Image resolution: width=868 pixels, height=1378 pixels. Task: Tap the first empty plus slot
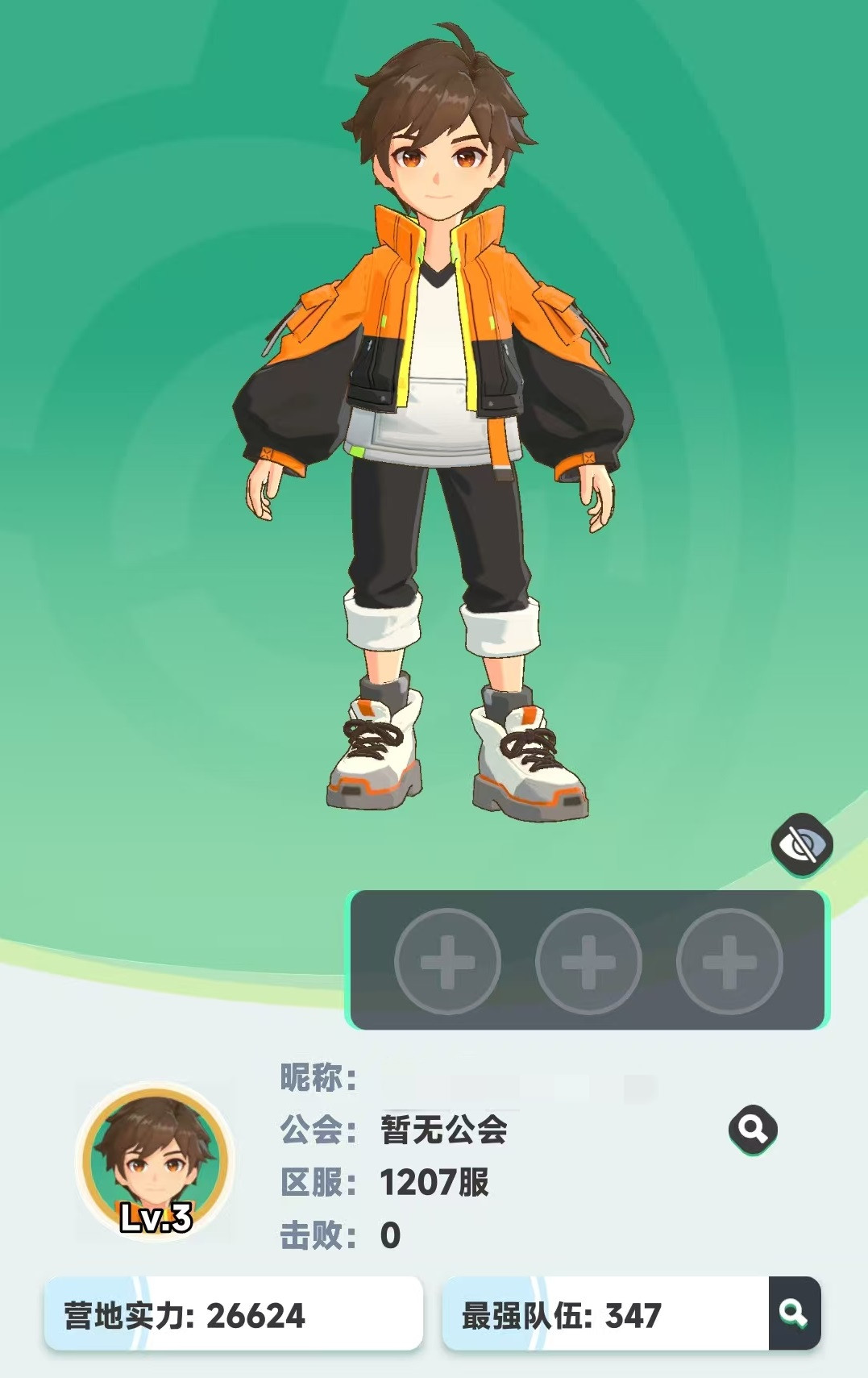[x=447, y=961]
